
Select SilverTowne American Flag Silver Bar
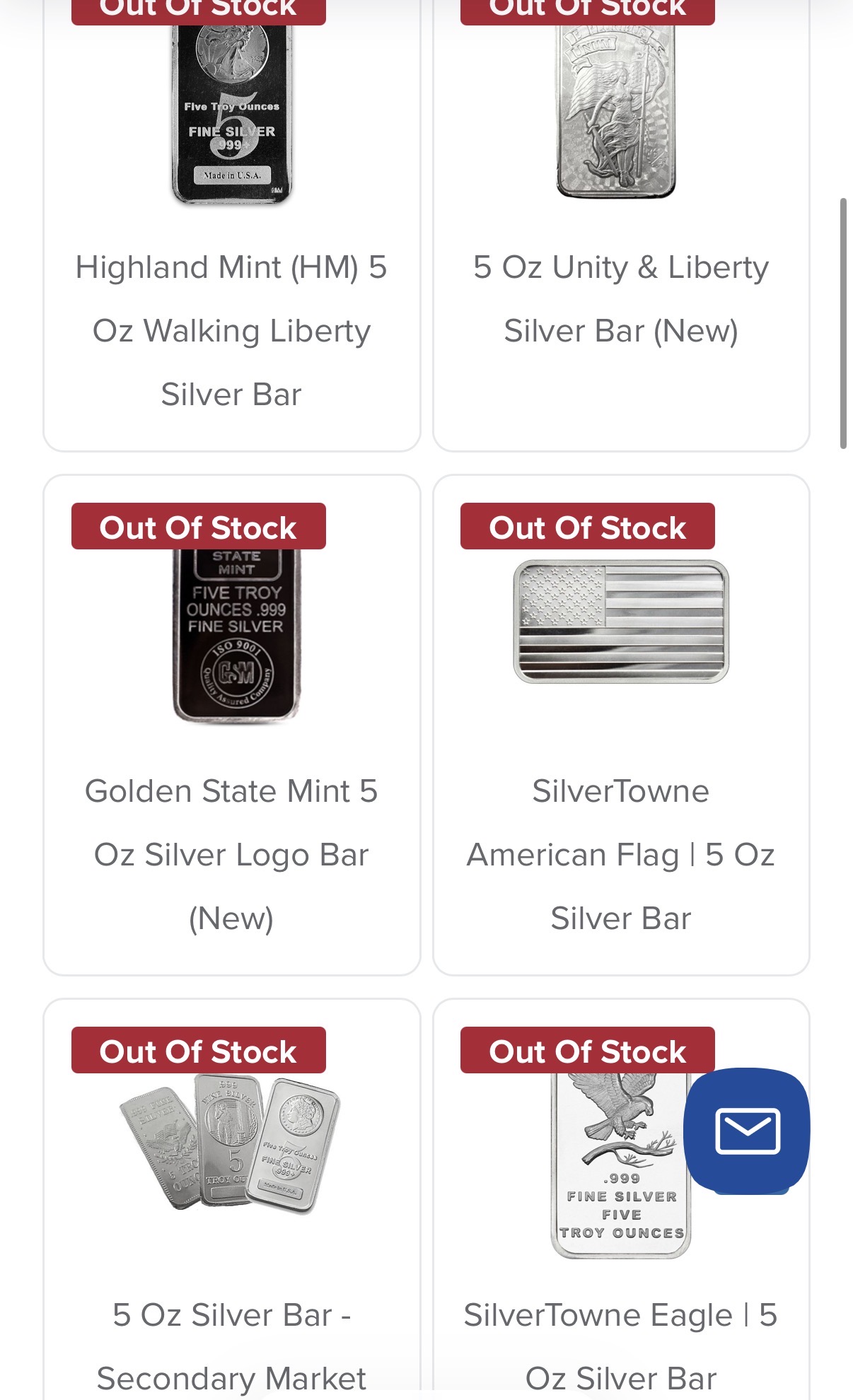pos(620,854)
